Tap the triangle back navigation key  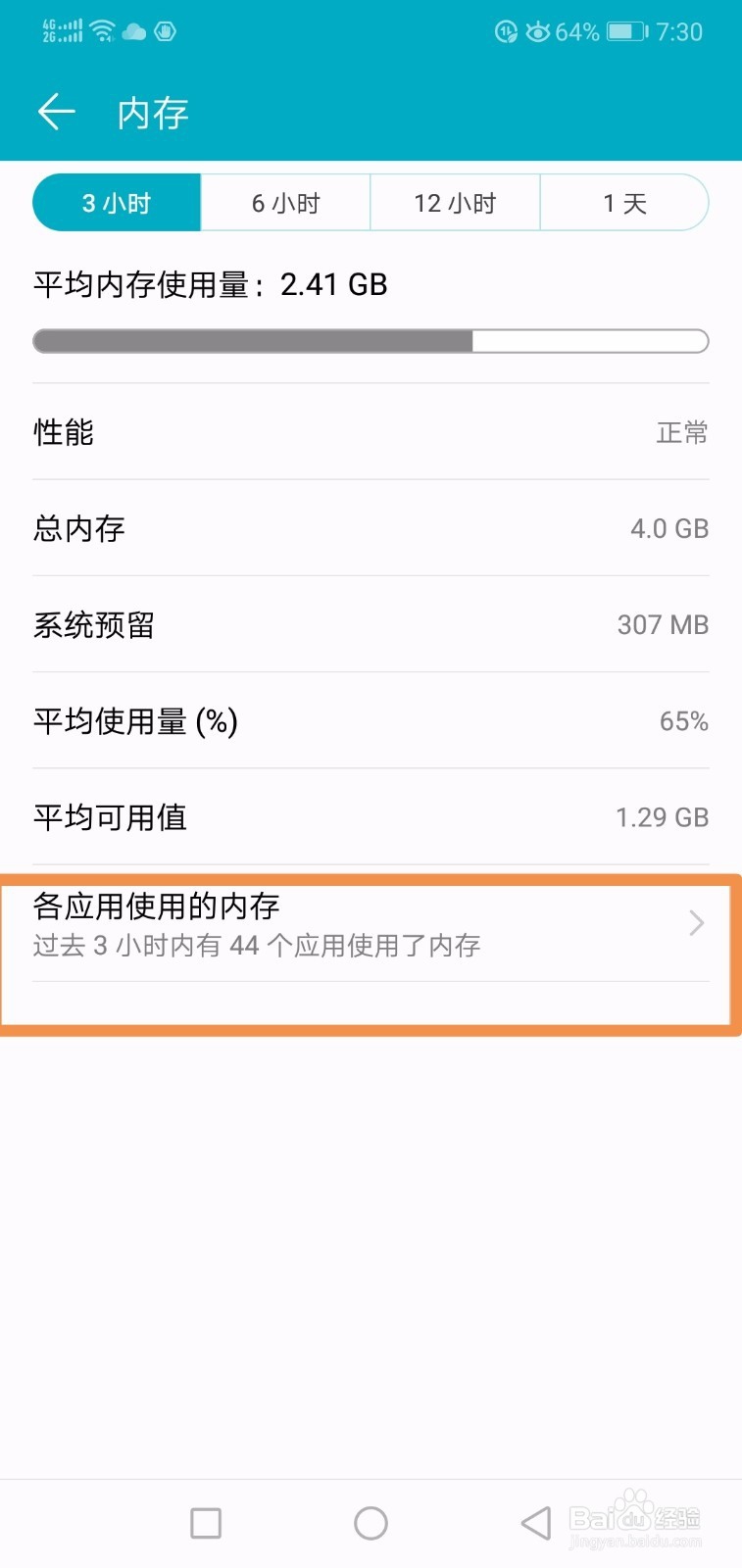[x=534, y=1523]
